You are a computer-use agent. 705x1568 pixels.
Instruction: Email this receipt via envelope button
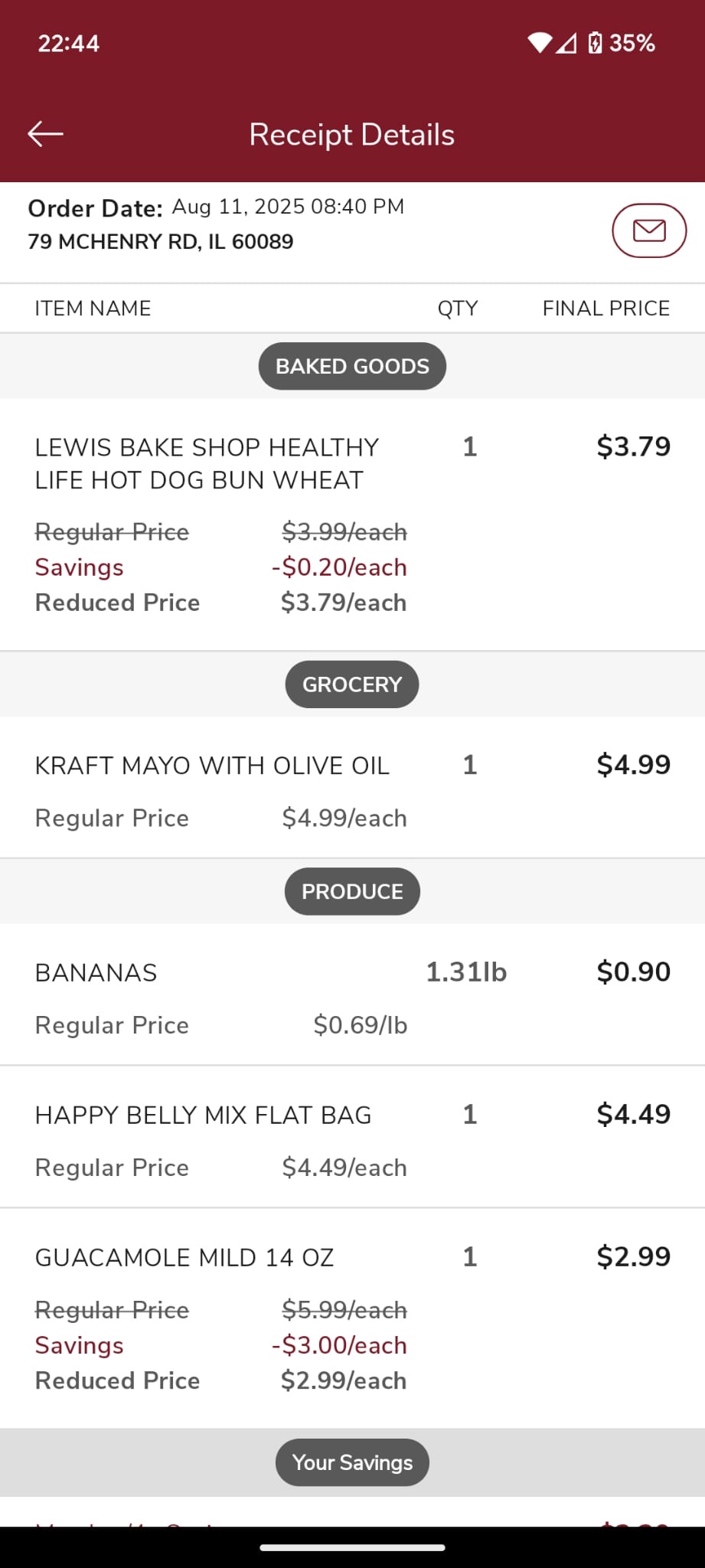click(649, 230)
